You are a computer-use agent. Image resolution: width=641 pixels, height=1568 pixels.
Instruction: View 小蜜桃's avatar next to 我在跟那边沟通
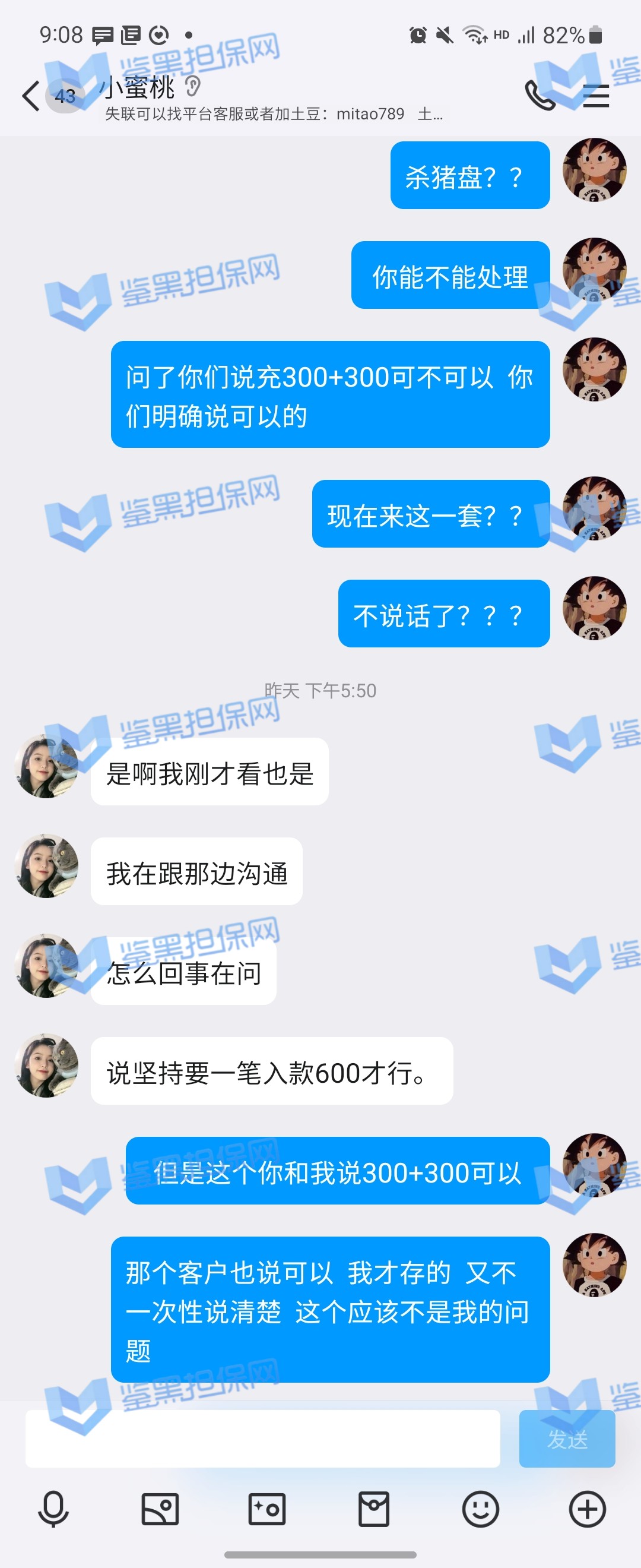tap(47, 865)
